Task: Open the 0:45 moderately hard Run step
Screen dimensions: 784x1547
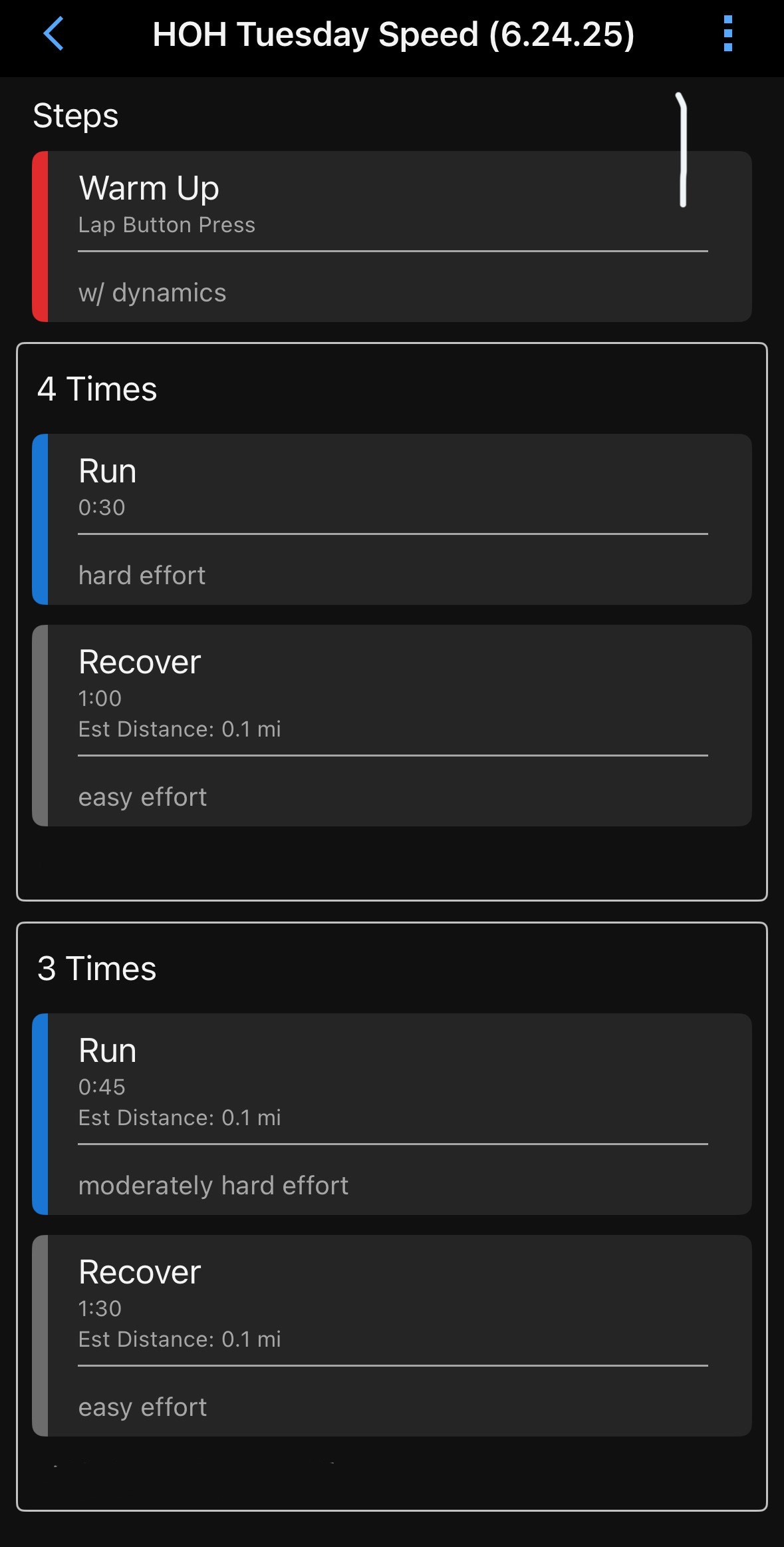Action: [x=392, y=1114]
